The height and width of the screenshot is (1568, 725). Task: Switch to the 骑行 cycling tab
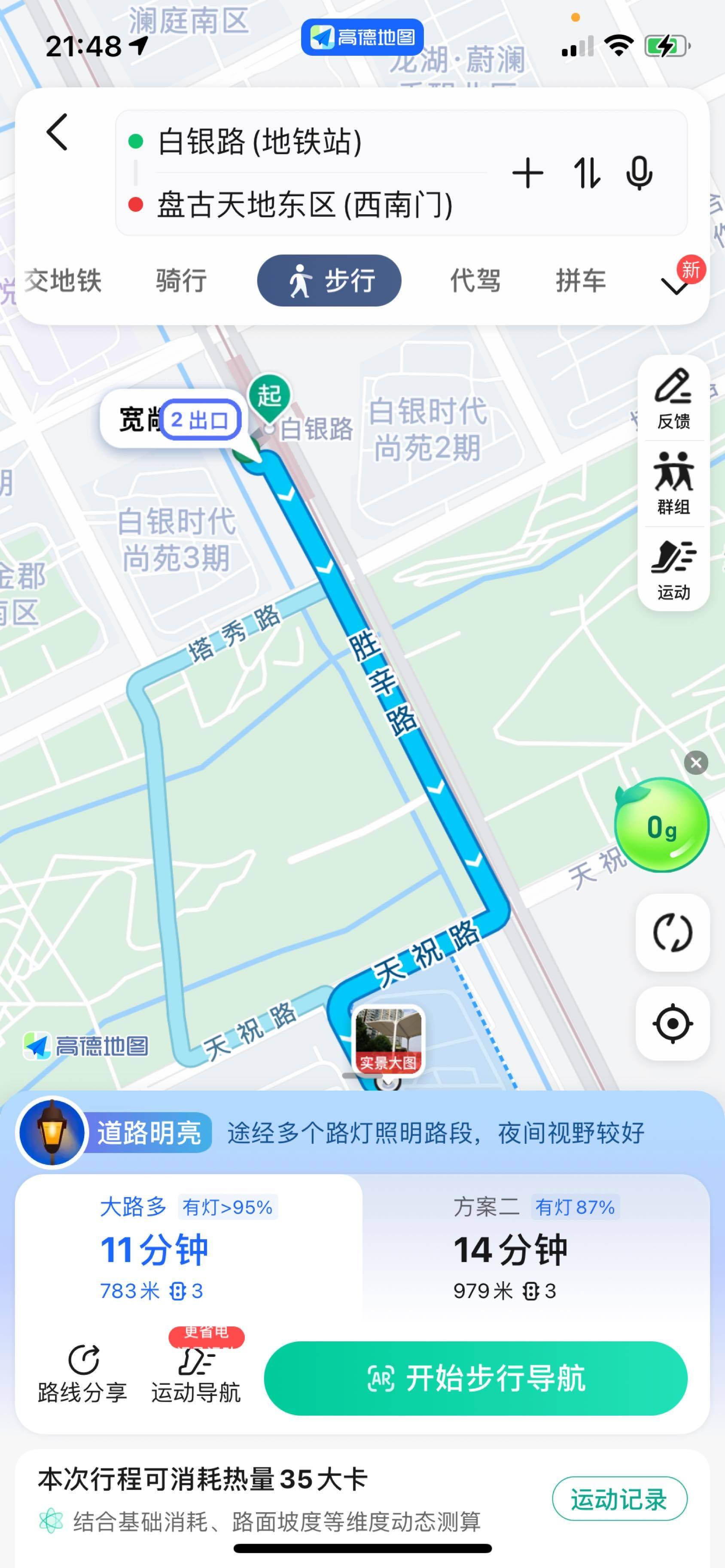tap(181, 281)
